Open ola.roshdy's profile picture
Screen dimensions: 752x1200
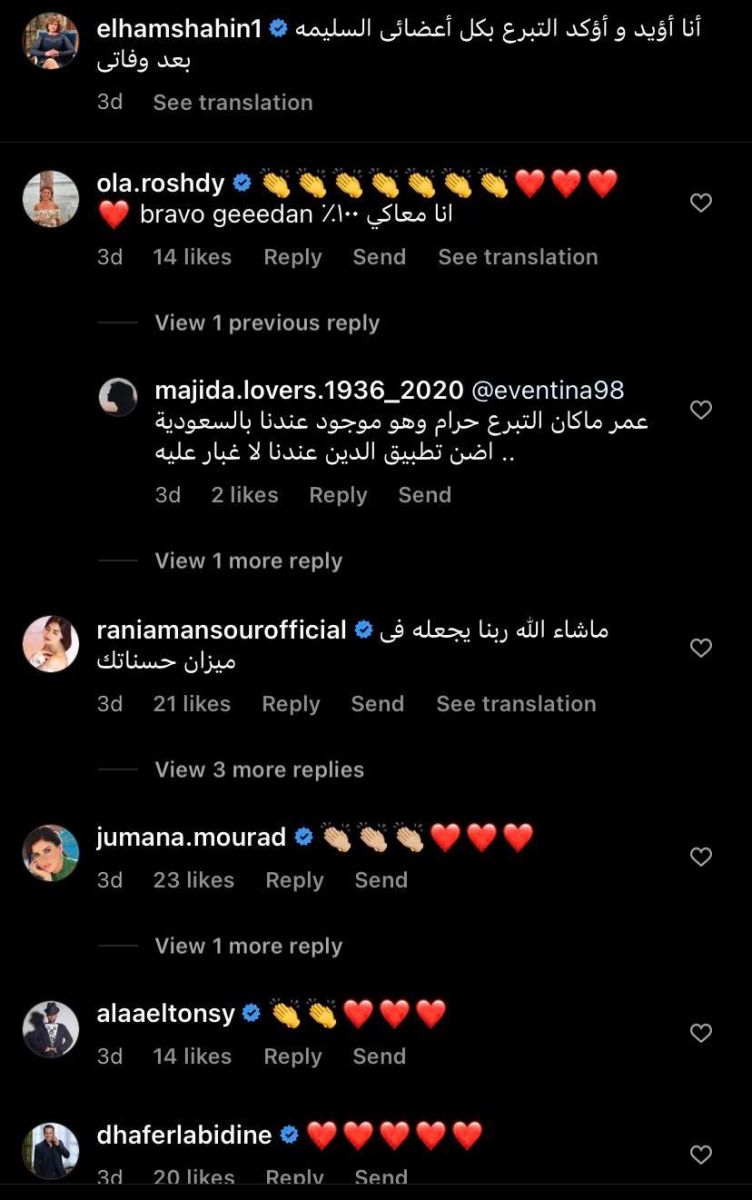pos(51,198)
